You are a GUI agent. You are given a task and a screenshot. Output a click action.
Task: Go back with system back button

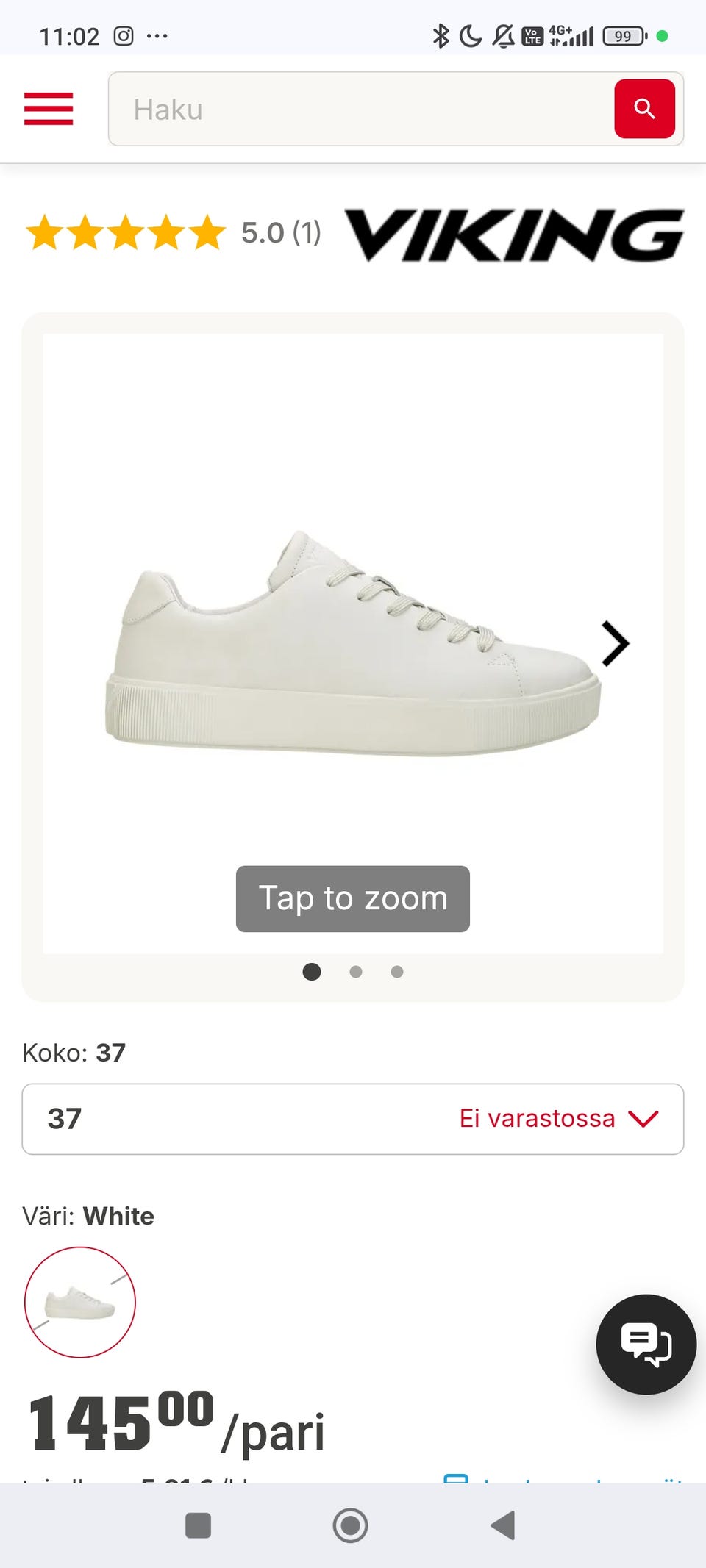503,1525
